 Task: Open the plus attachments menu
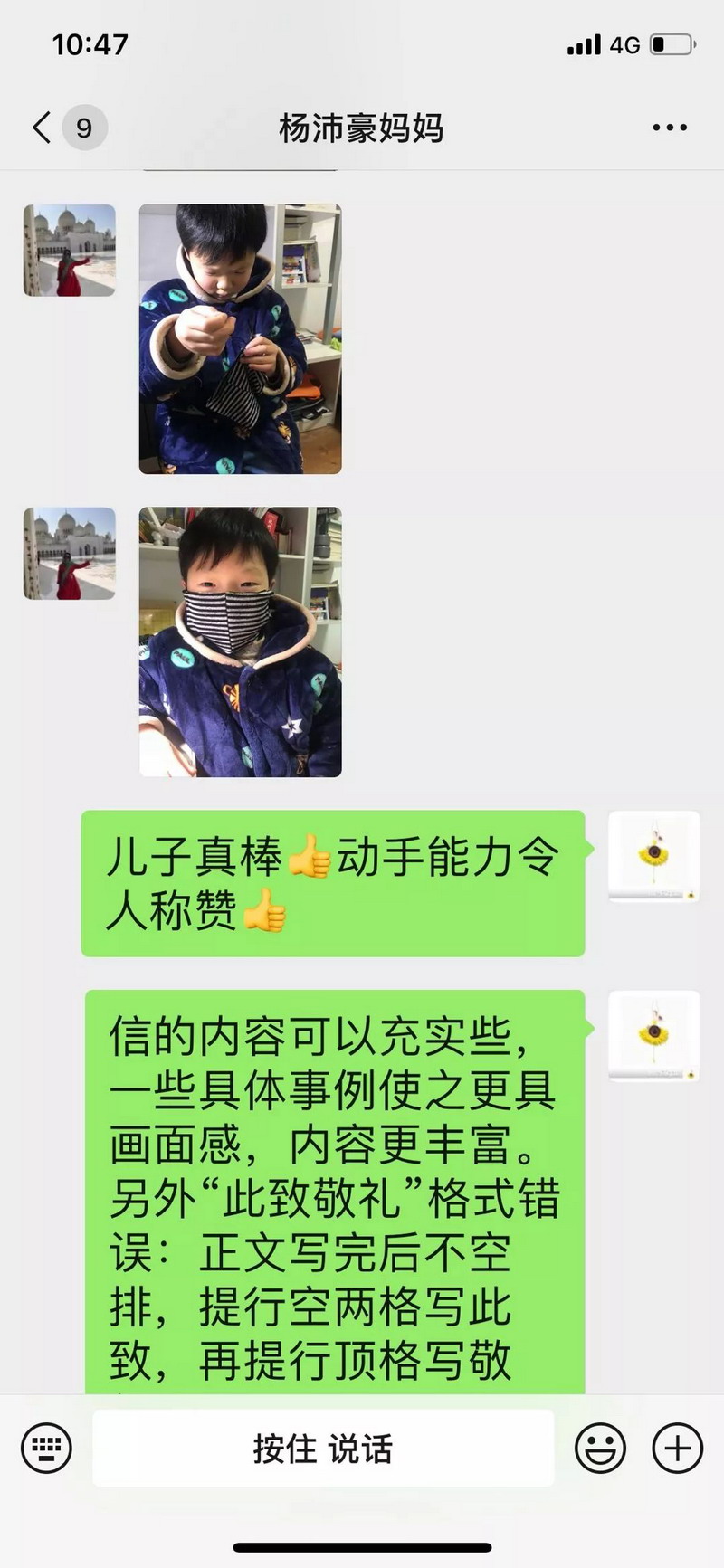pyautogui.click(x=677, y=1448)
